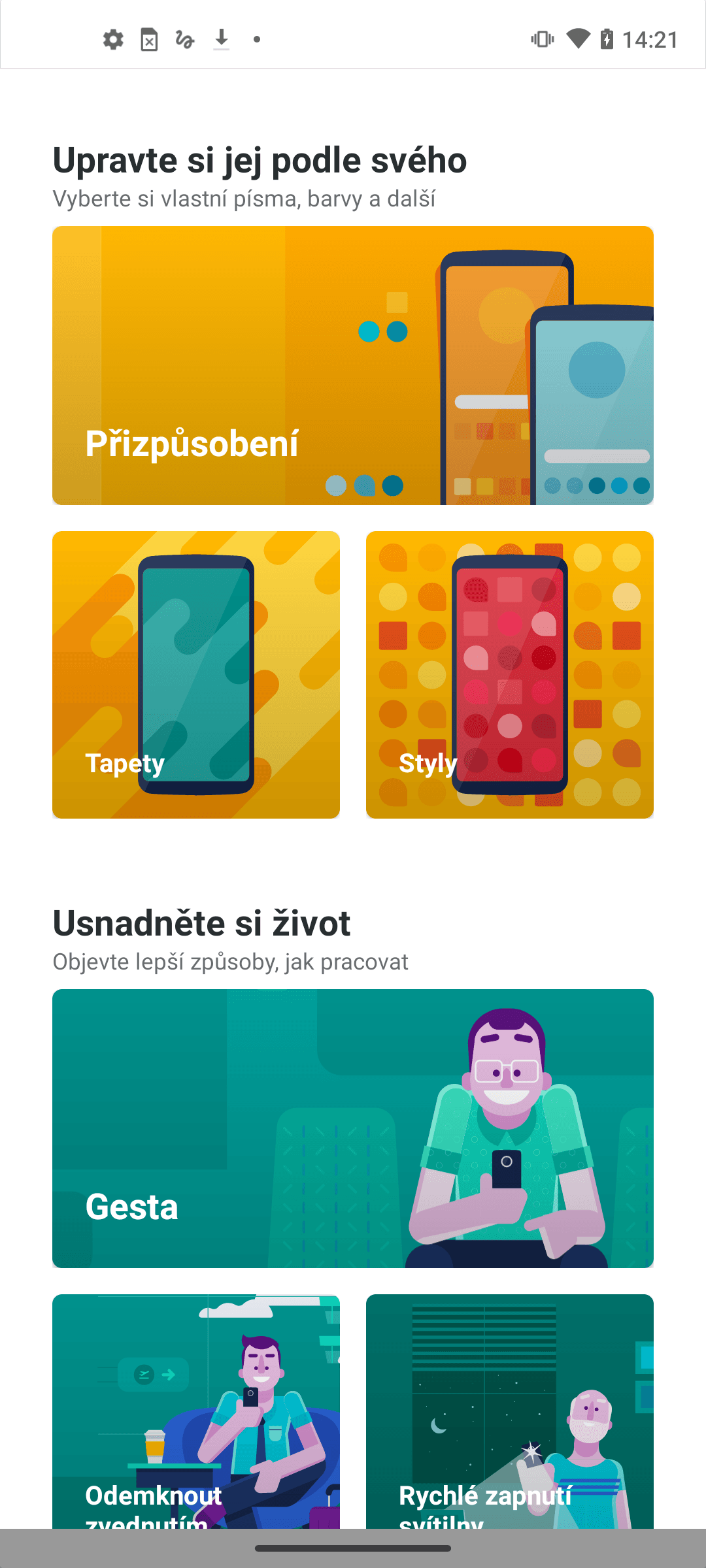Open the Gesta card
Image resolution: width=706 pixels, height=1568 pixels.
pyautogui.click(x=353, y=1128)
